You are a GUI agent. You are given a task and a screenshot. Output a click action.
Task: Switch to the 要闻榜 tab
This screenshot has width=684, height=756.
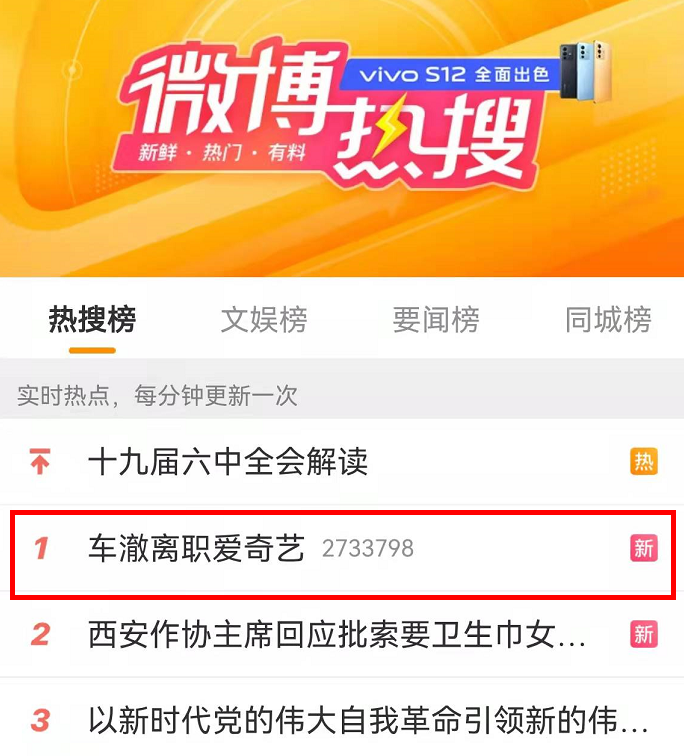coord(436,320)
